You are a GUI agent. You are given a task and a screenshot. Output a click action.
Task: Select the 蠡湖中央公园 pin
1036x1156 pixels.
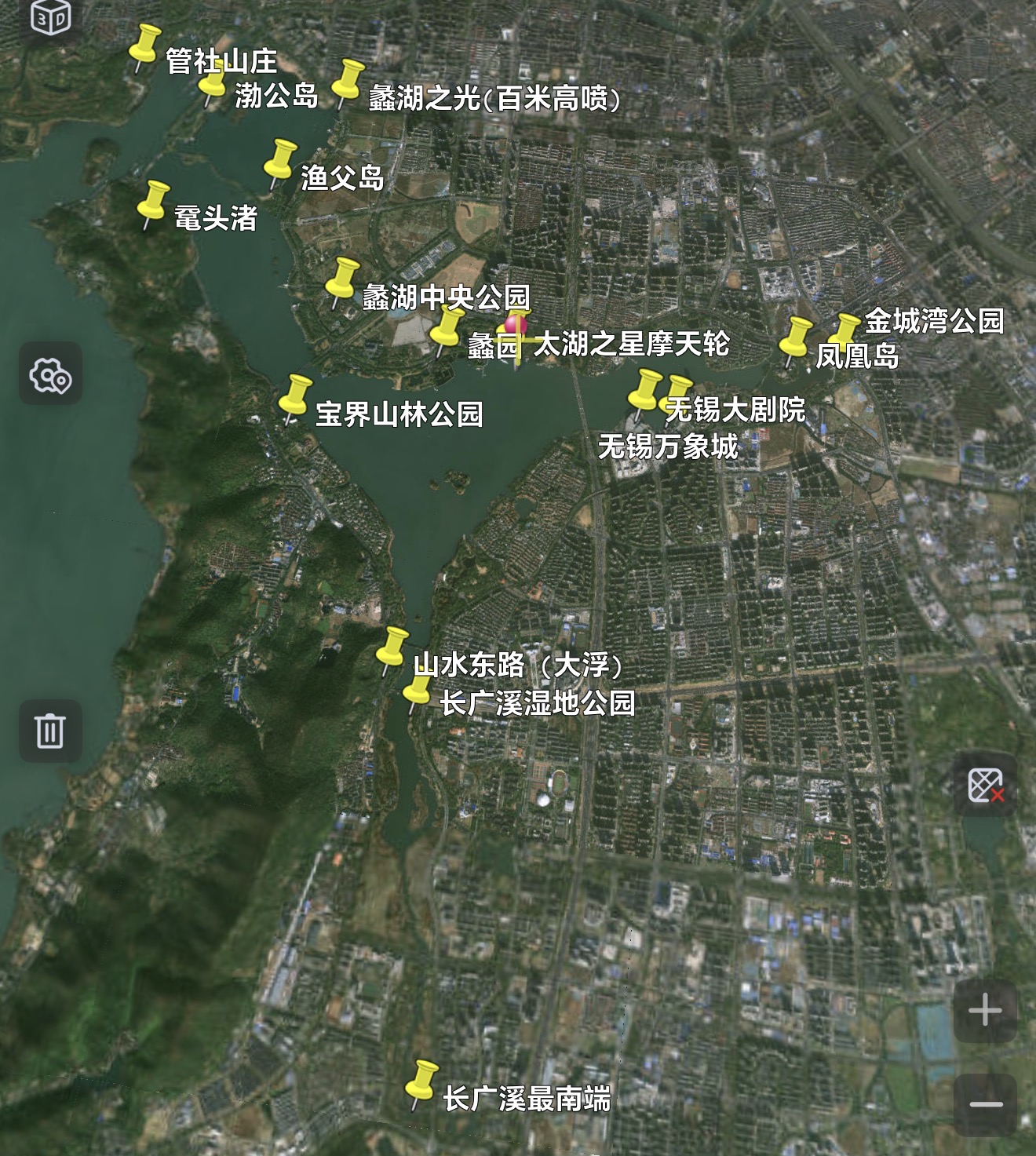(x=341, y=282)
